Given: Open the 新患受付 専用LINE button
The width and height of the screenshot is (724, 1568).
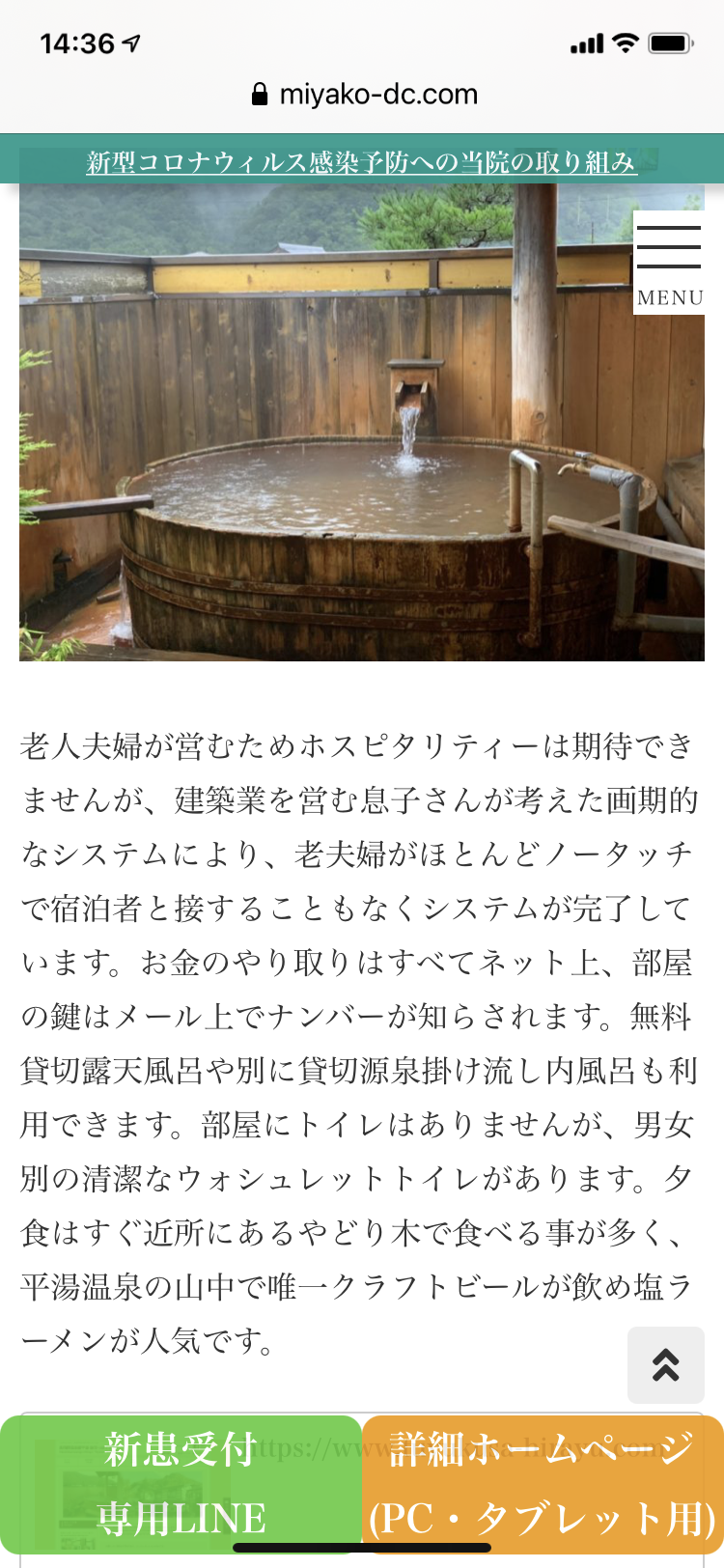Looking at the screenshot, I should tap(181, 1482).
